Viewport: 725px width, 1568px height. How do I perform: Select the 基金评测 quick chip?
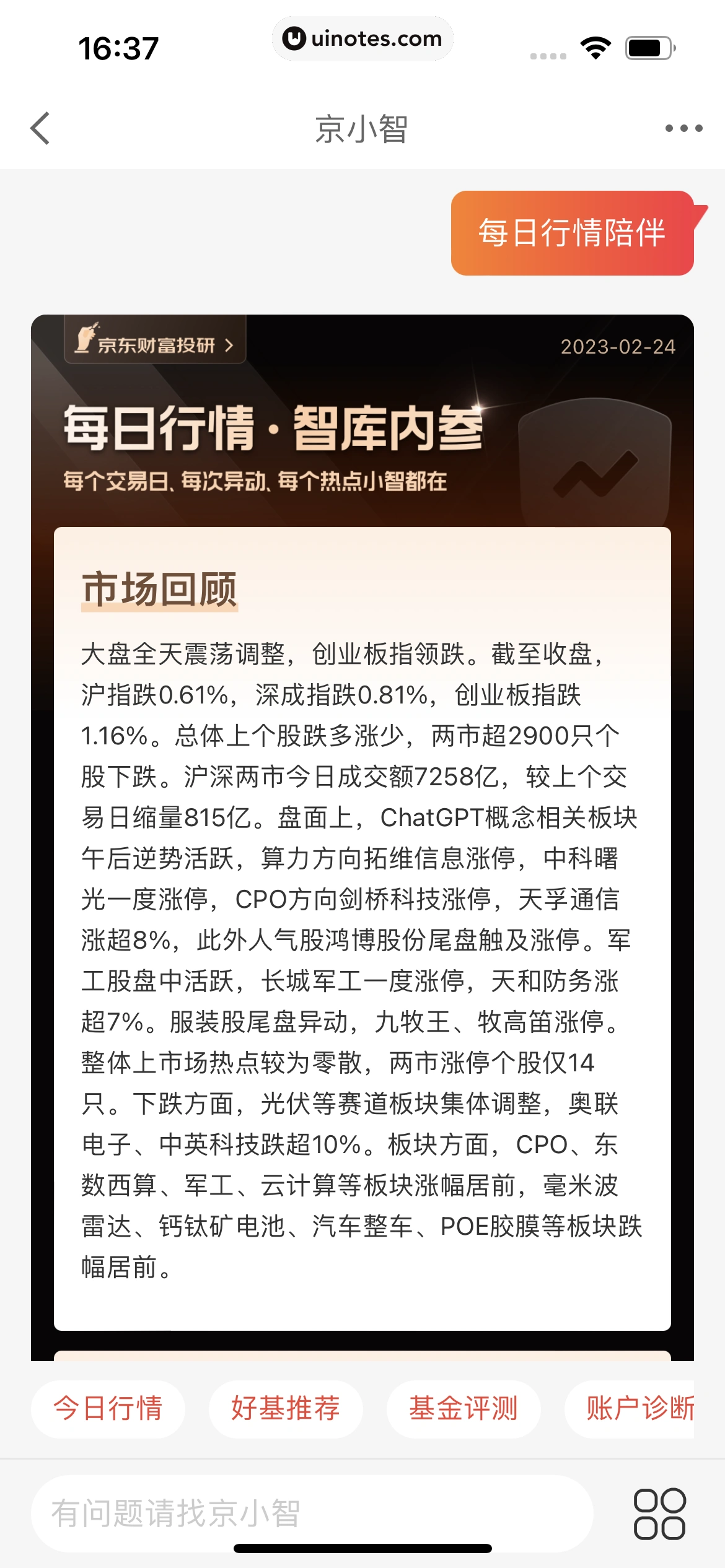464,1408
